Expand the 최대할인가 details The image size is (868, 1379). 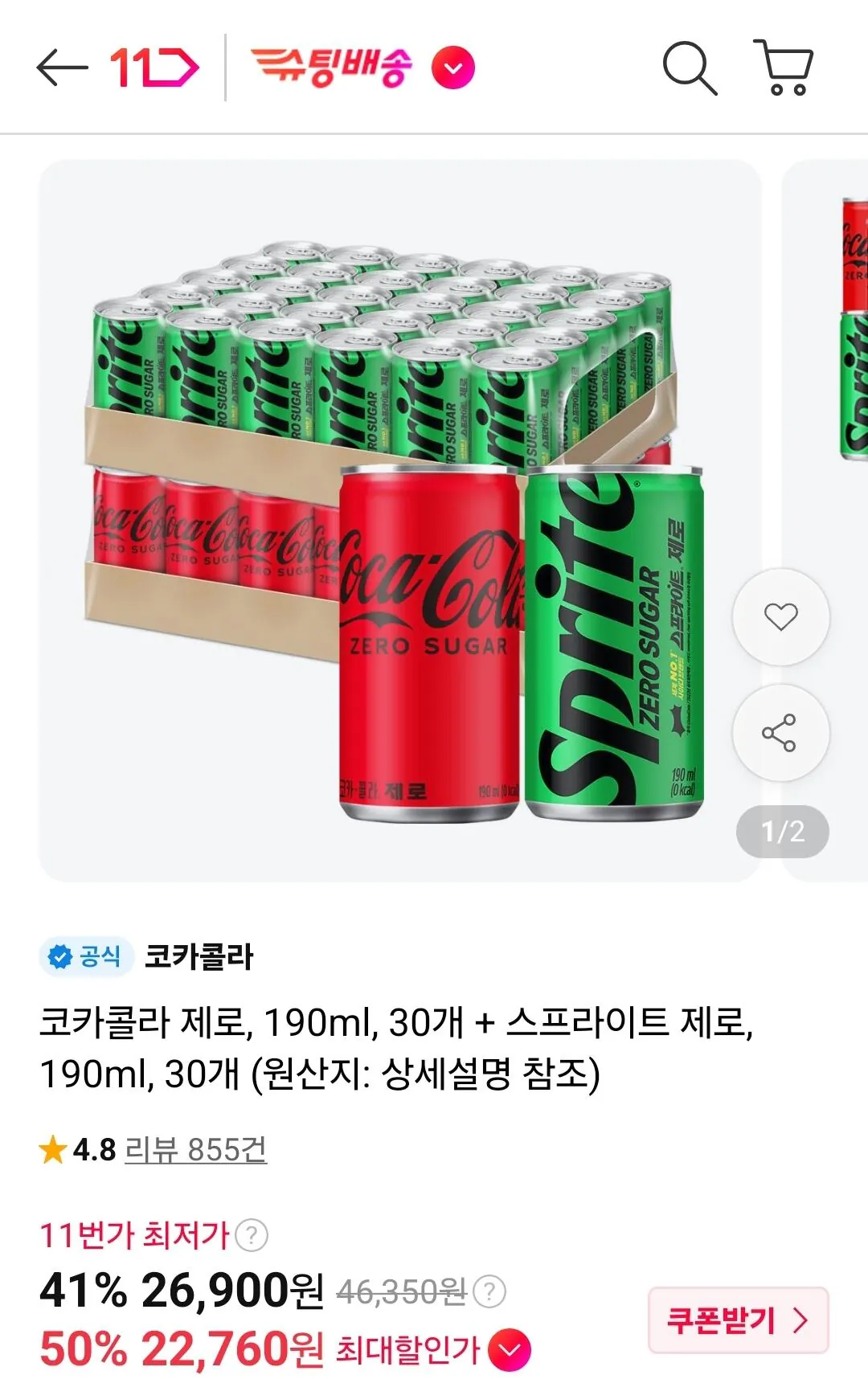tap(510, 1350)
